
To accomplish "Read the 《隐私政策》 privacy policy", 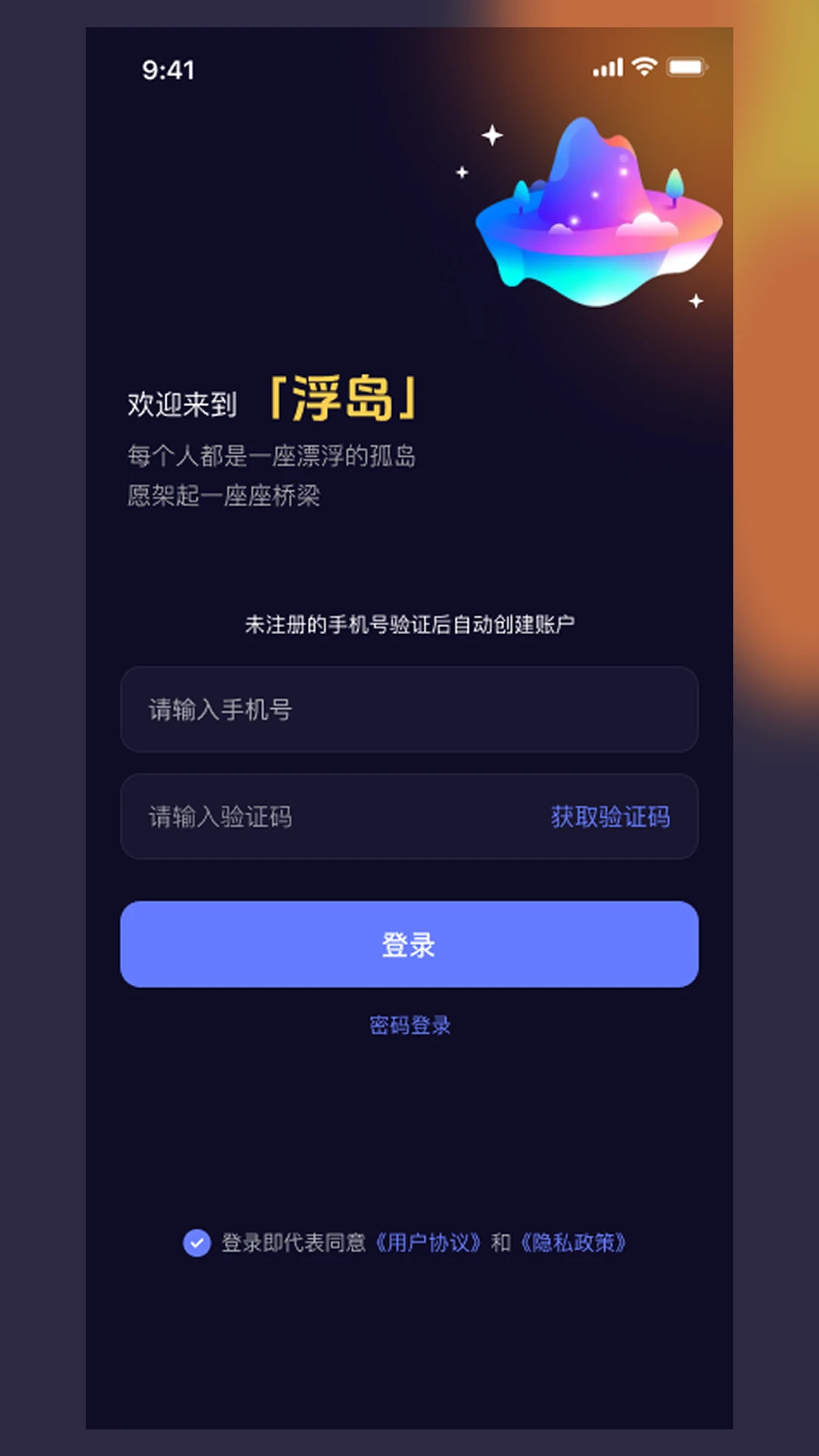I will tap(573, 1243).
